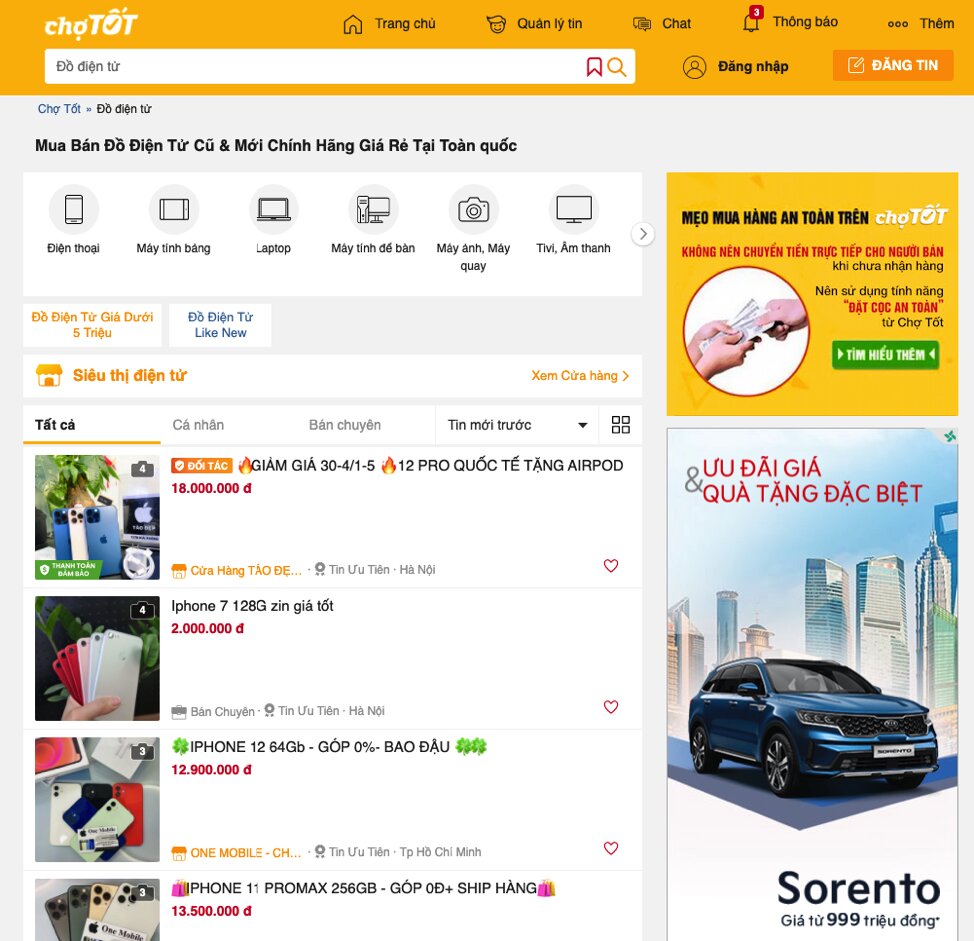The height and width of the screenshot is (941, 974).
Task: Open Chat from the header
Action: click(x=662, y=24)
